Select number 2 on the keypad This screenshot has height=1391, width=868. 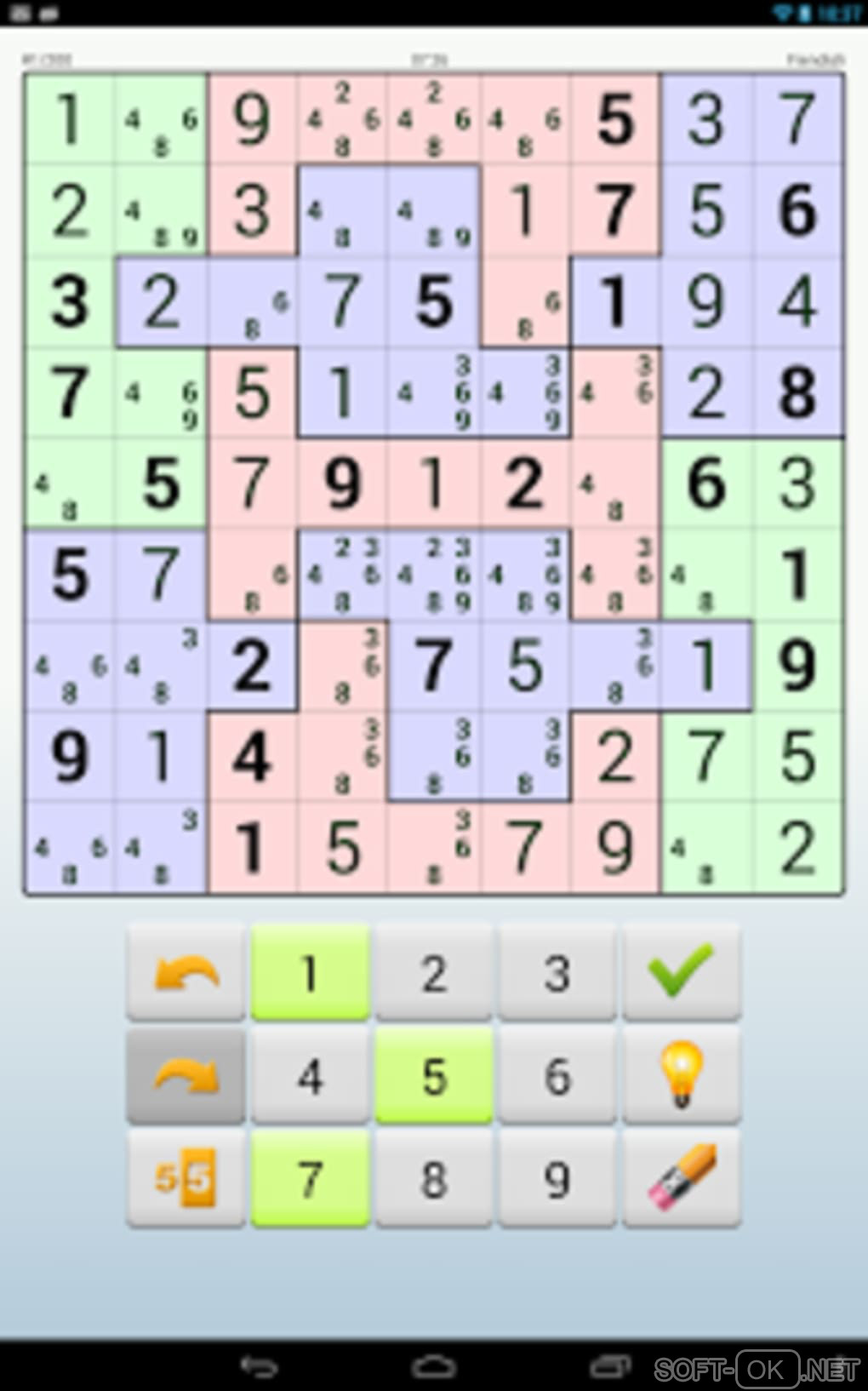tap(434, 972)
